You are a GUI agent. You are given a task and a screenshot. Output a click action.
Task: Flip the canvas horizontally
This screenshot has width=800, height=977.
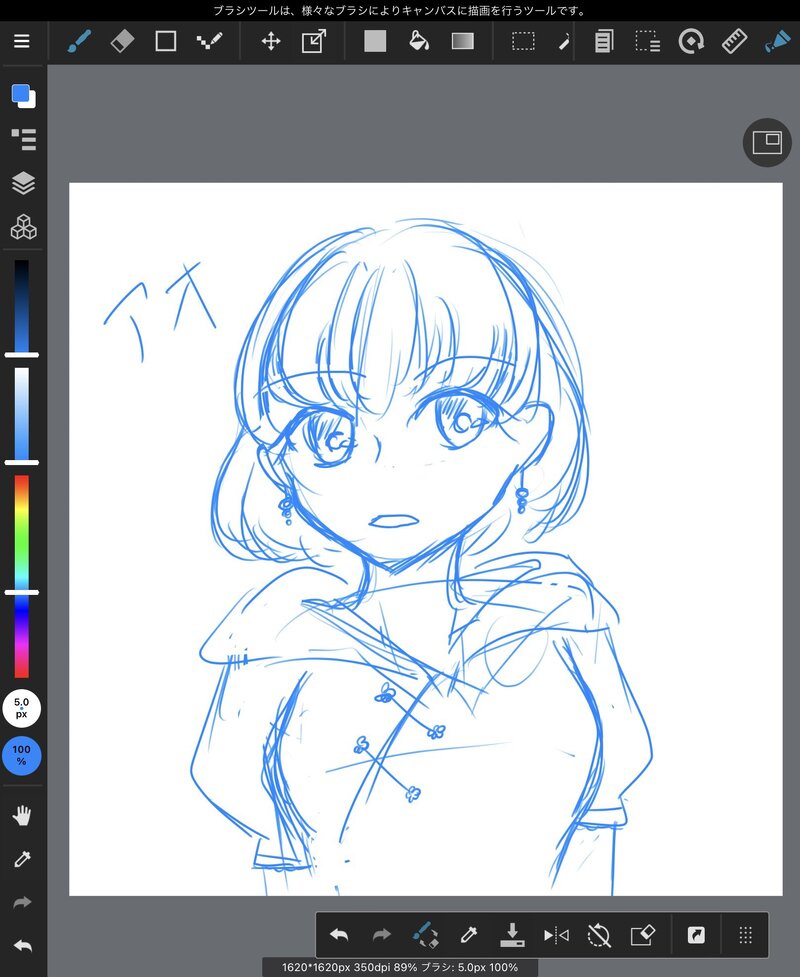tap(556, 936)
